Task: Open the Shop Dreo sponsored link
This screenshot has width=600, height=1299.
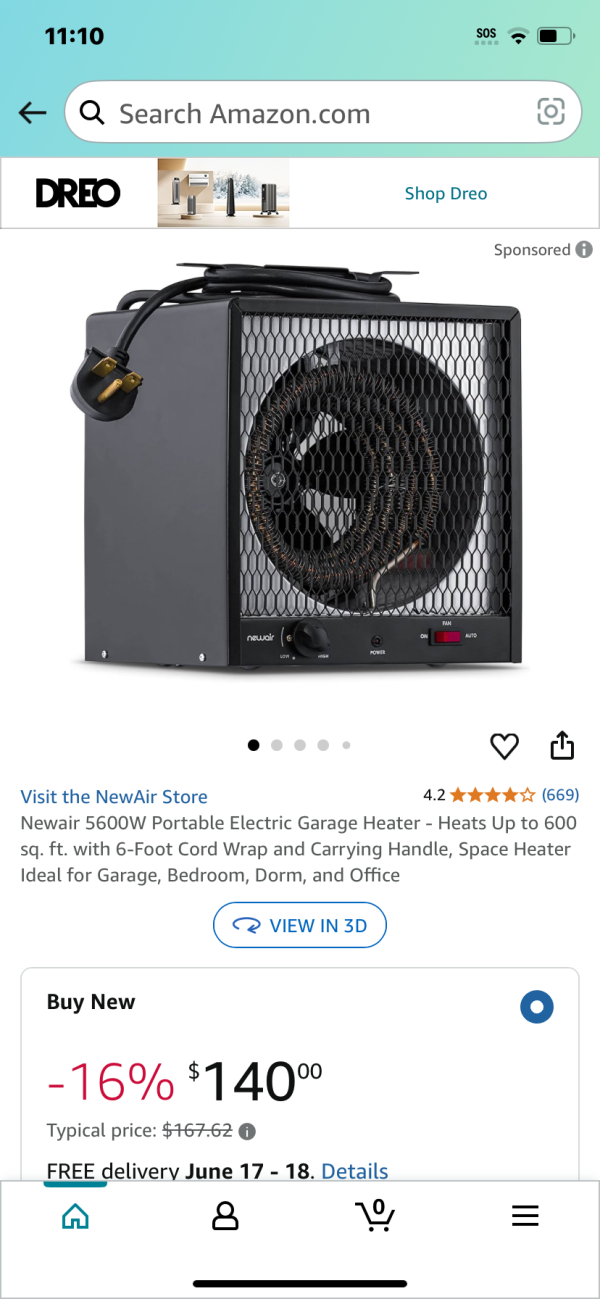Action: click(445, 194)
